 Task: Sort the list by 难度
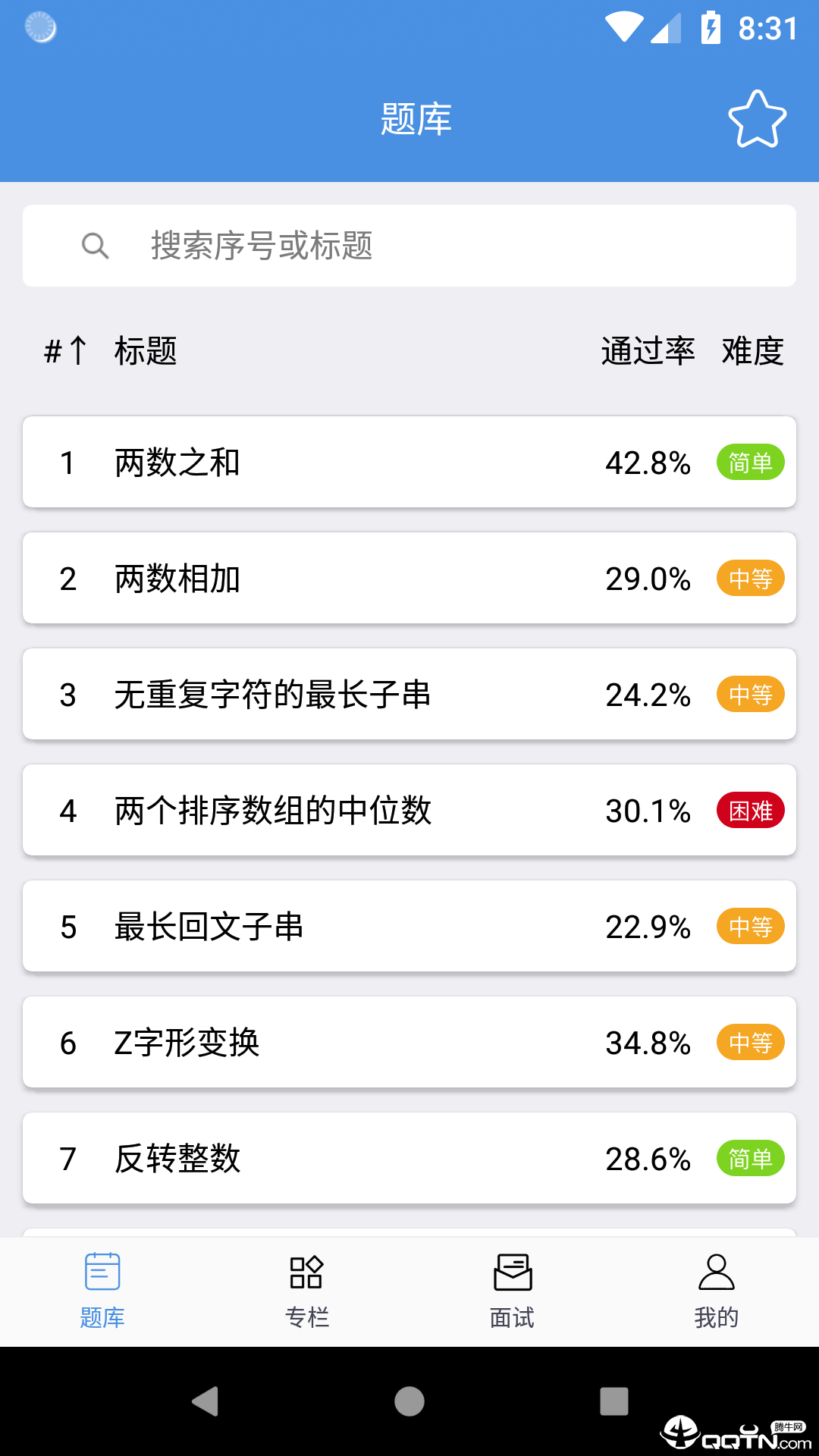coord(752,351)
